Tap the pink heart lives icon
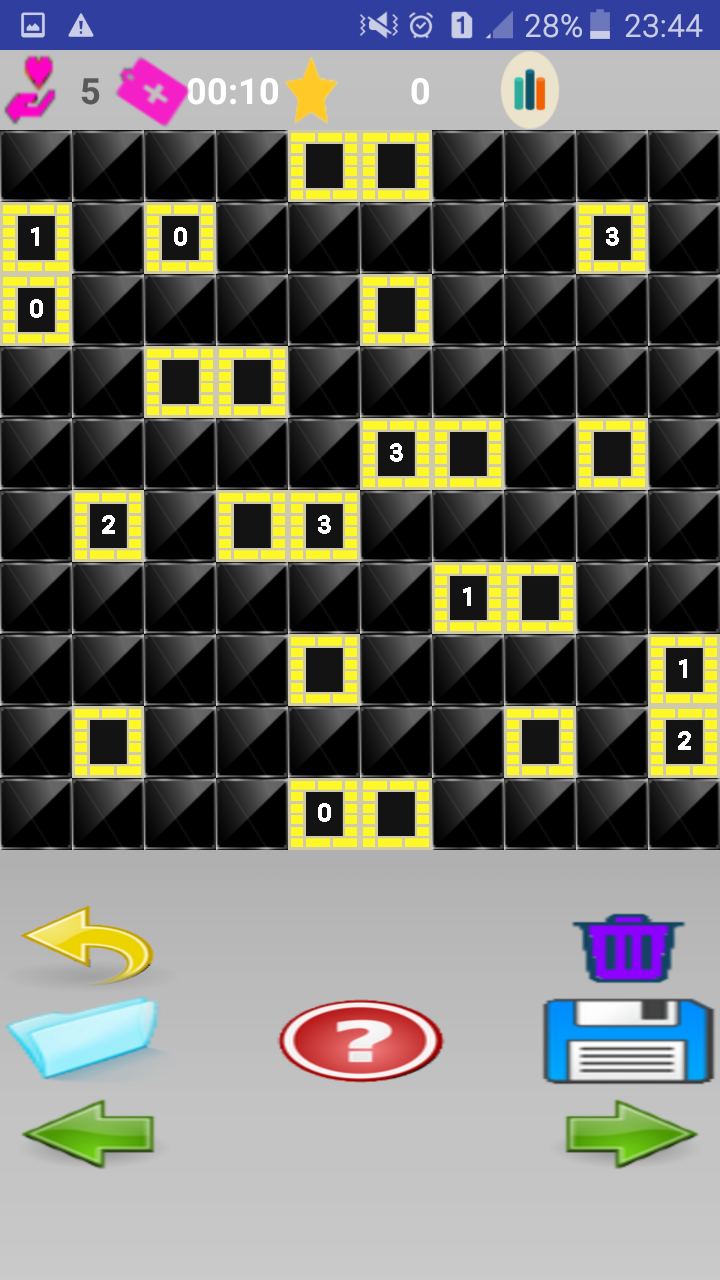This screenshot has height=1280, width=720. point(32,90)
